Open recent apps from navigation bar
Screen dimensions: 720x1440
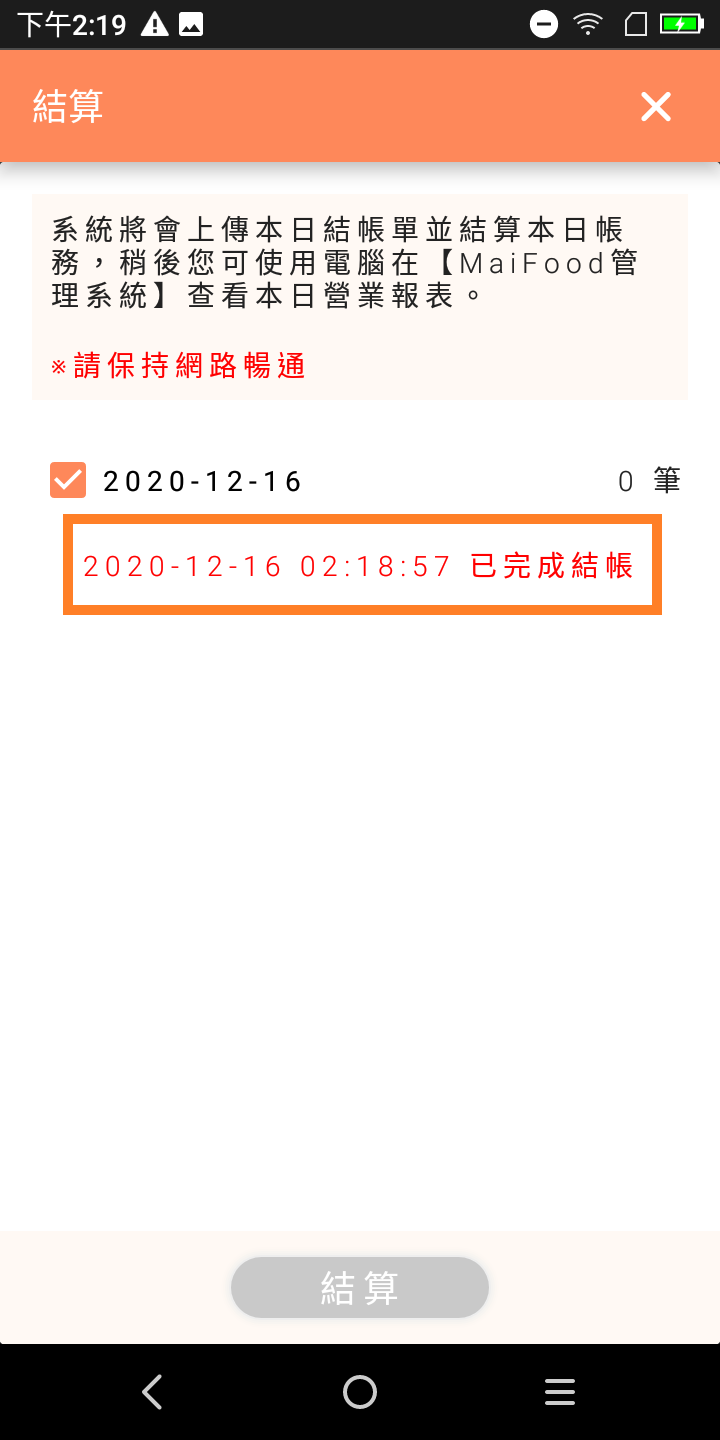pos(560,1392)
